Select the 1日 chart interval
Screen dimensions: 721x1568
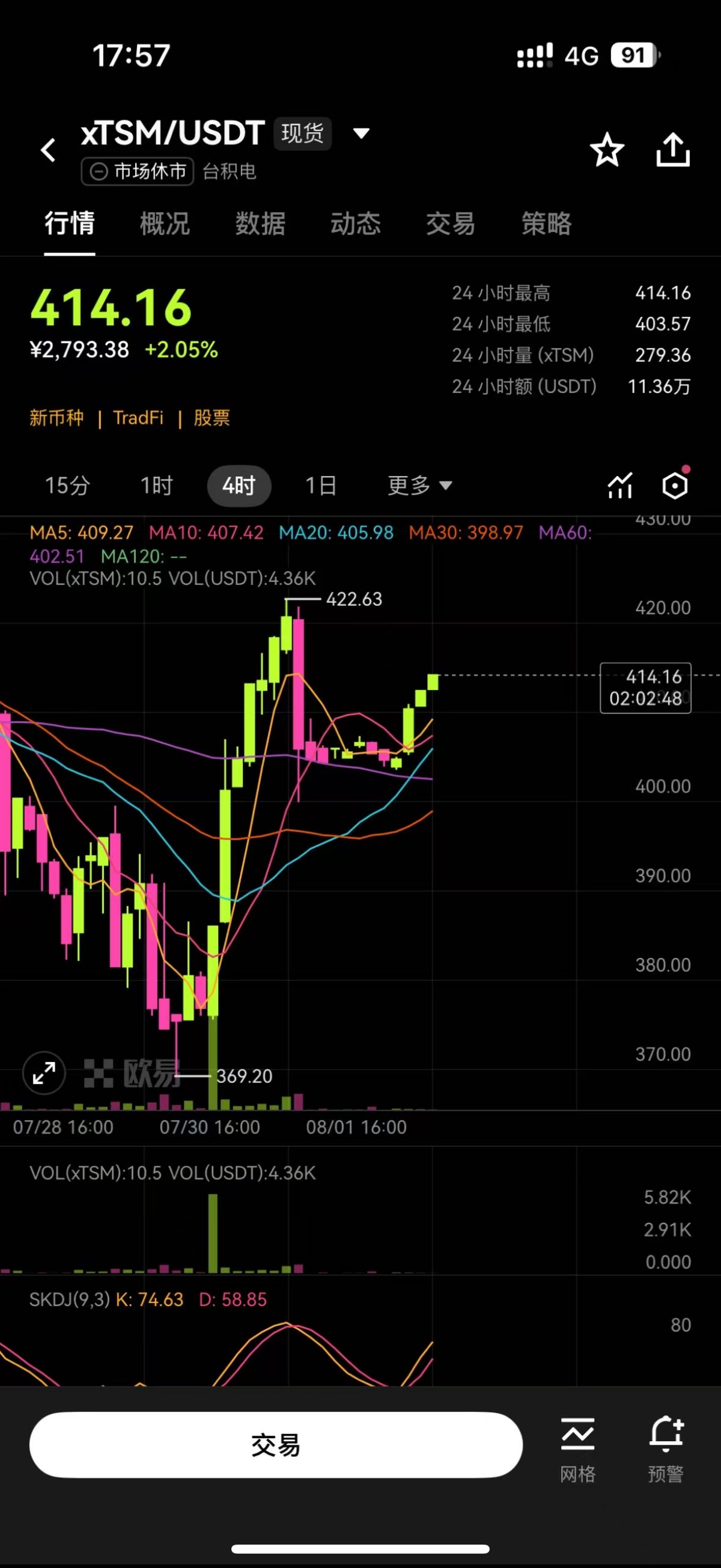[x=321, y=486]
